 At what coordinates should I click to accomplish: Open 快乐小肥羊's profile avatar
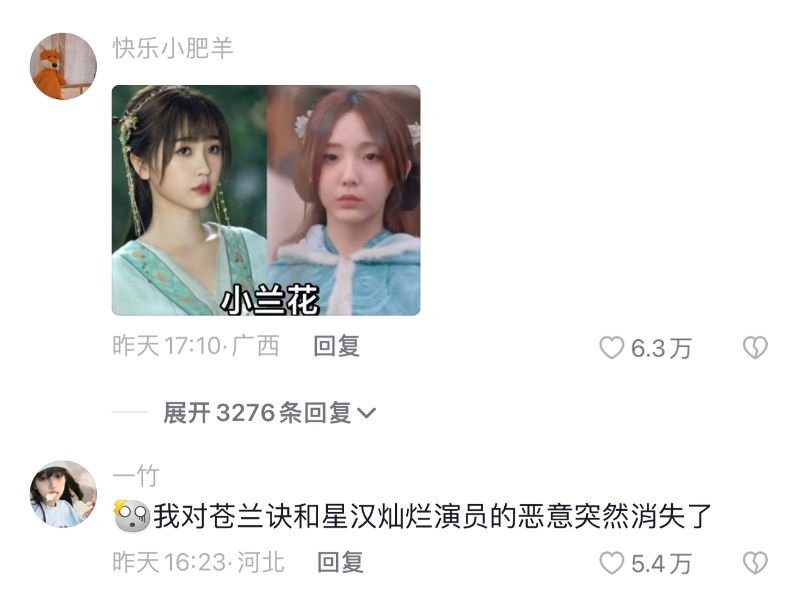[63, 66]
